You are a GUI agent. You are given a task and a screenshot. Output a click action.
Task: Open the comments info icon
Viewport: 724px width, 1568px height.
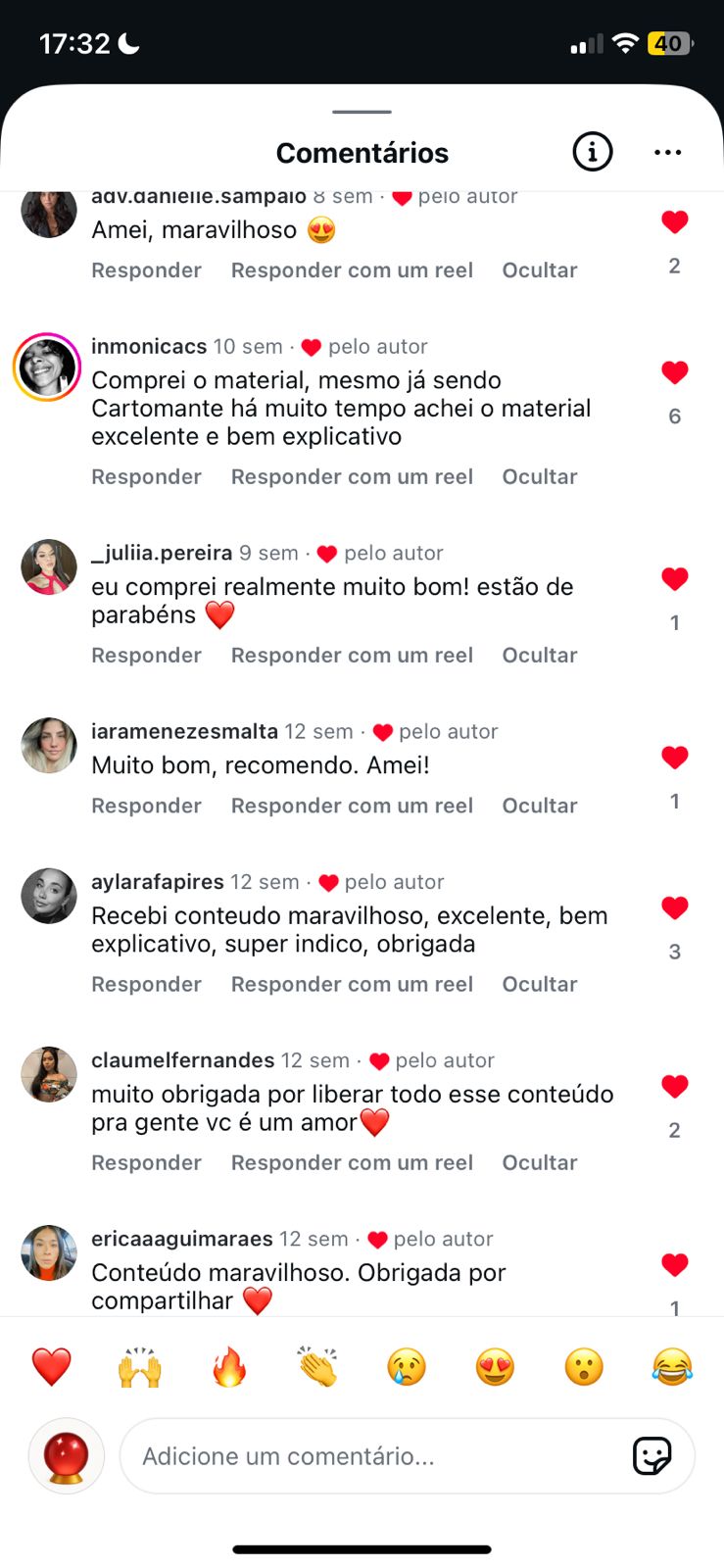[x=592, y=152]
